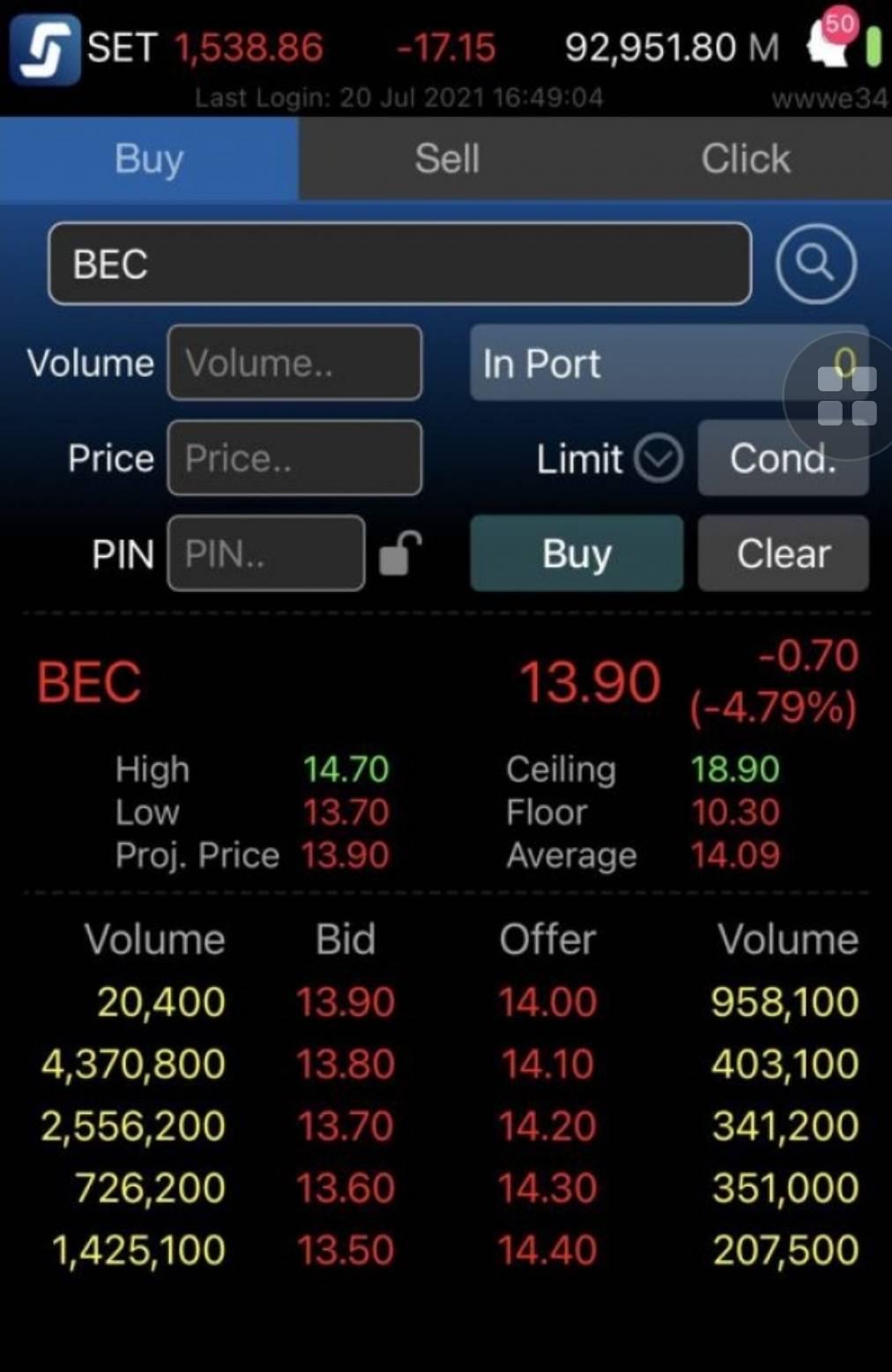Open the floating grid menu
Screen dimensions: 892x1372
pos(846,397)
